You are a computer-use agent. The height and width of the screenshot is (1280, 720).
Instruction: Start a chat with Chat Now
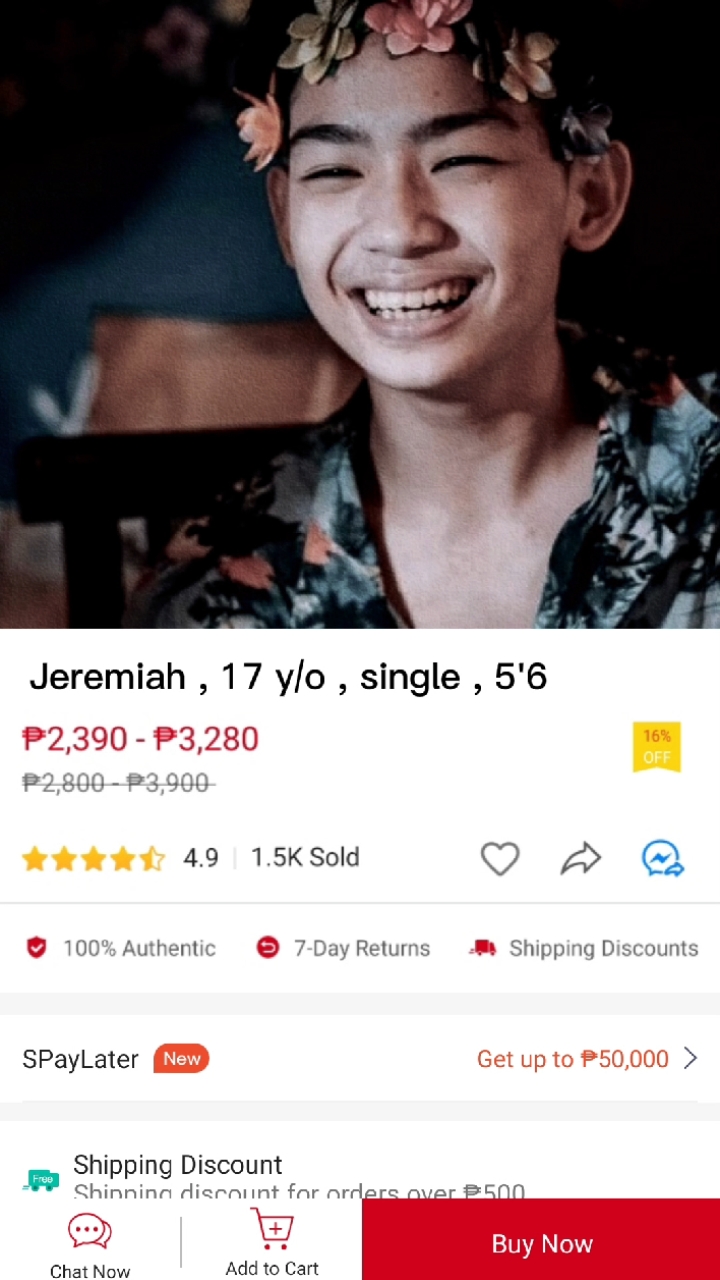[x=90, y=1243]
